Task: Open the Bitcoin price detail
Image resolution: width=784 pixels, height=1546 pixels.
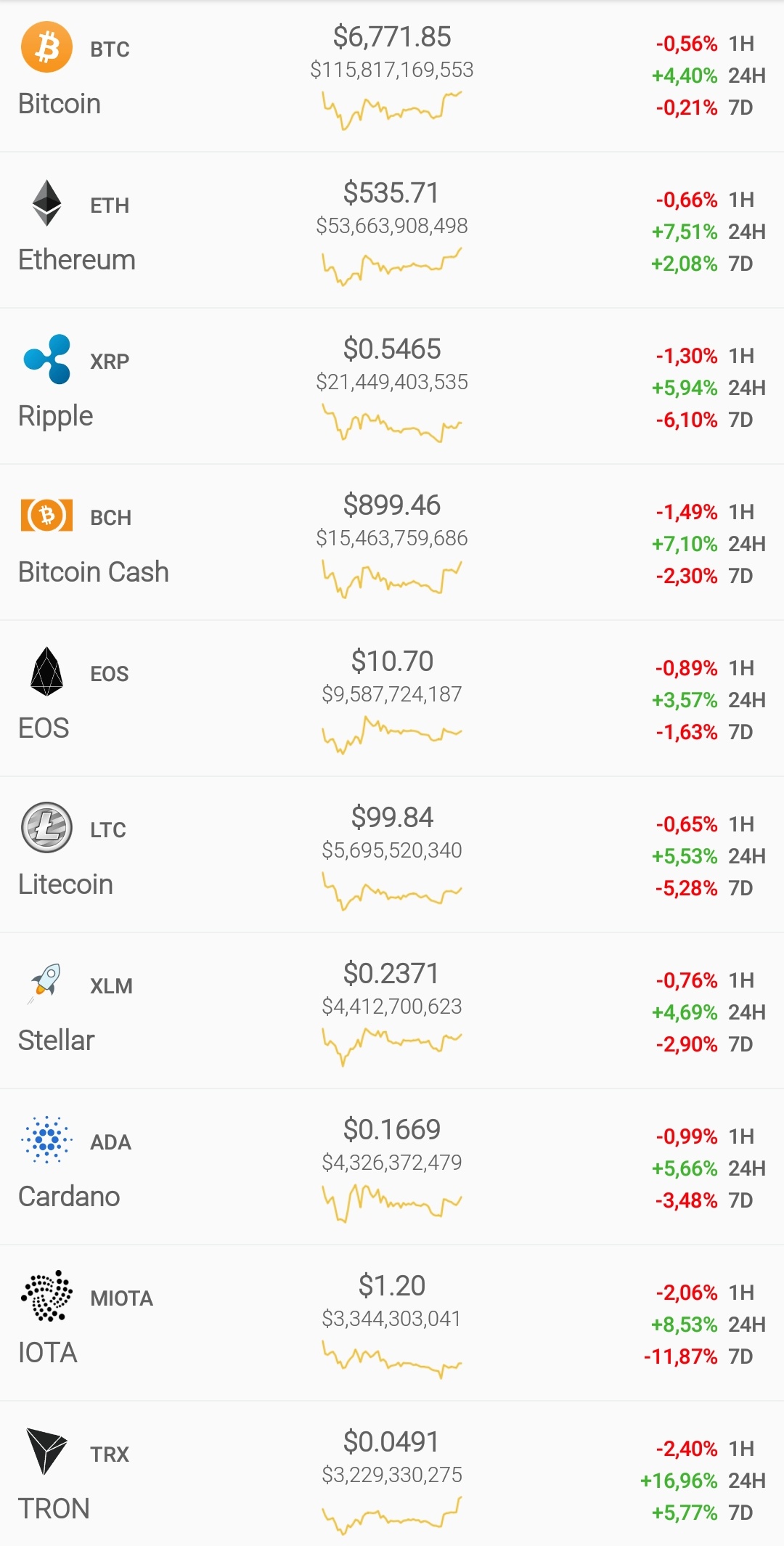Action: pos(391,36)
